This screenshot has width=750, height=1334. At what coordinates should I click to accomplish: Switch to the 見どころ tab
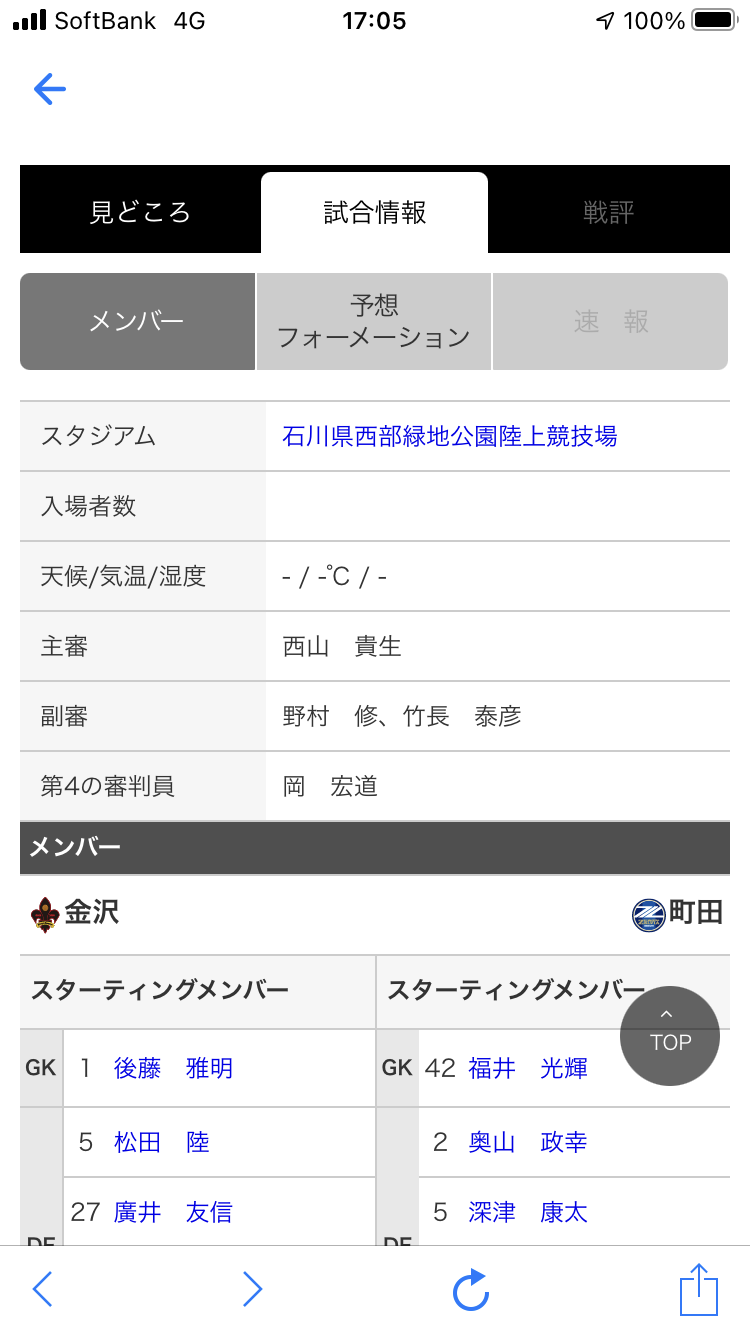pos(140,212)
